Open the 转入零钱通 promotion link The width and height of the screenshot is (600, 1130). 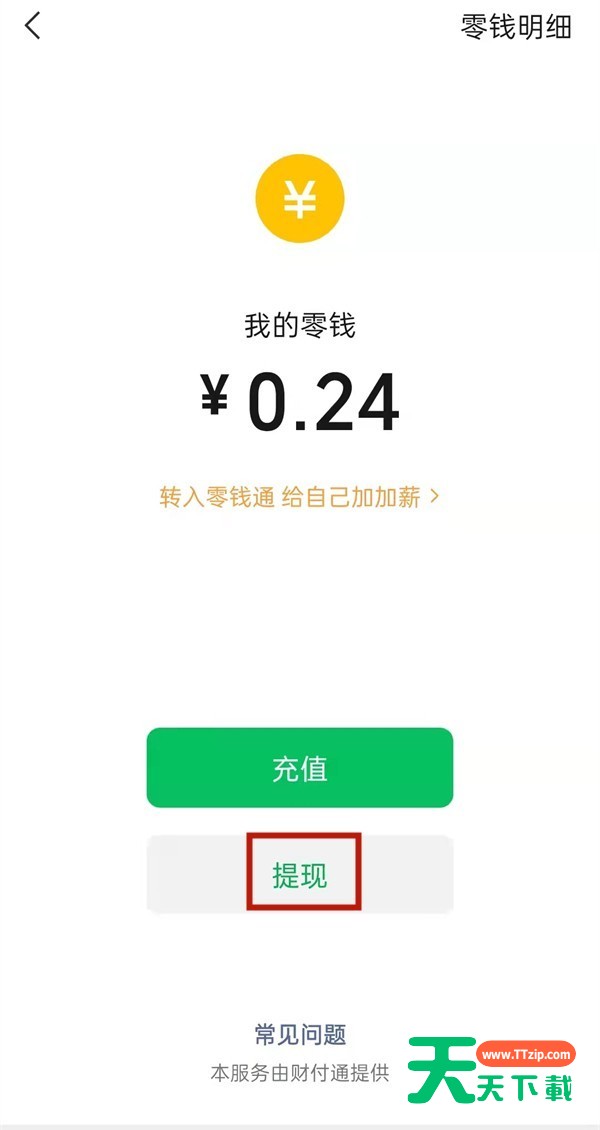299,497
